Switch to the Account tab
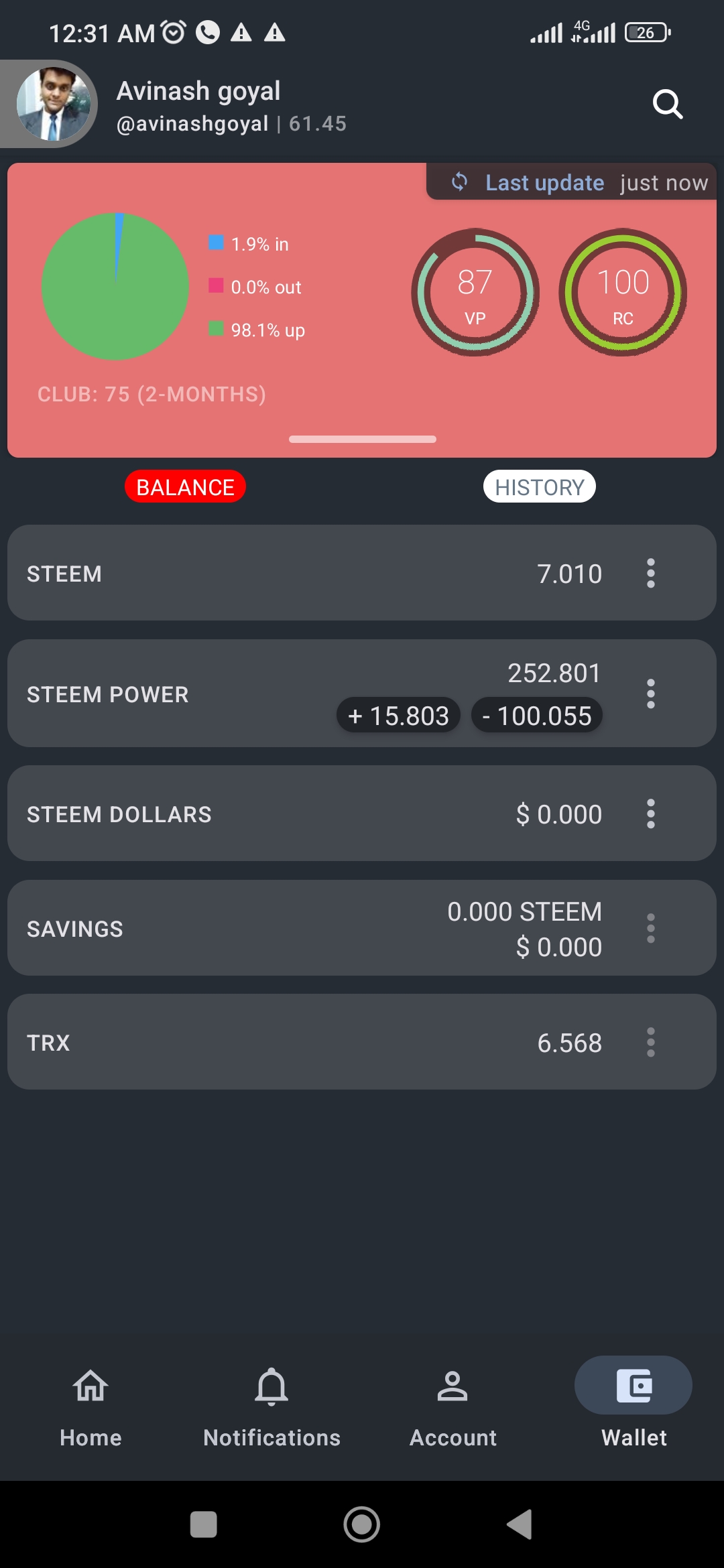The width and height of the screenshot is (724, 1568). (x=452, y=1404)
